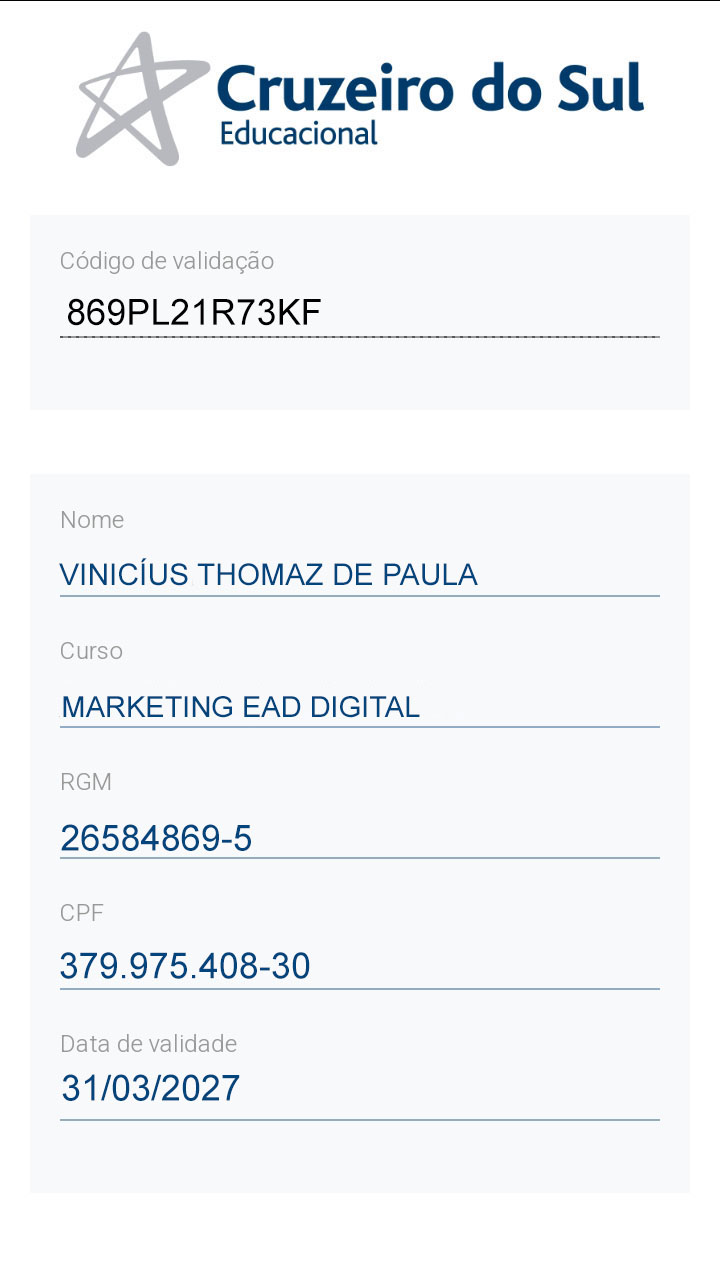Viewport: 720px width, 1278px height.
Task: Click the Data de validade label
Action: pos(148,1043)
